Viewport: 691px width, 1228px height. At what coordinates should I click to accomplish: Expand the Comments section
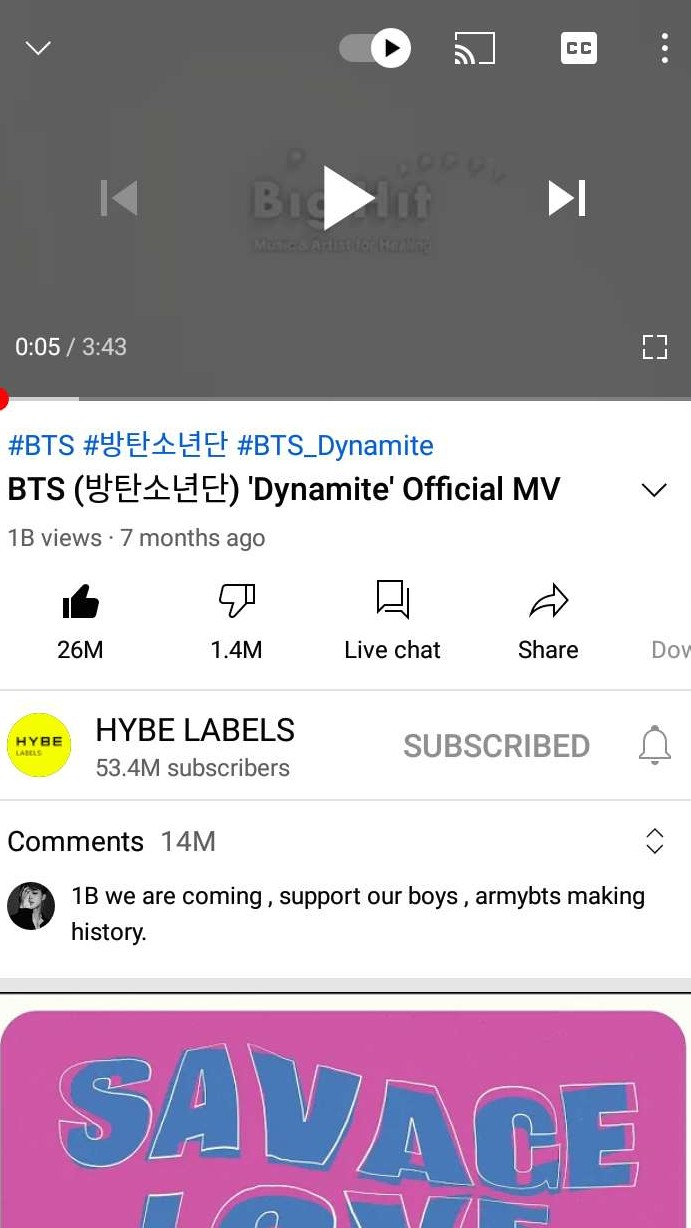pos(654,841)
